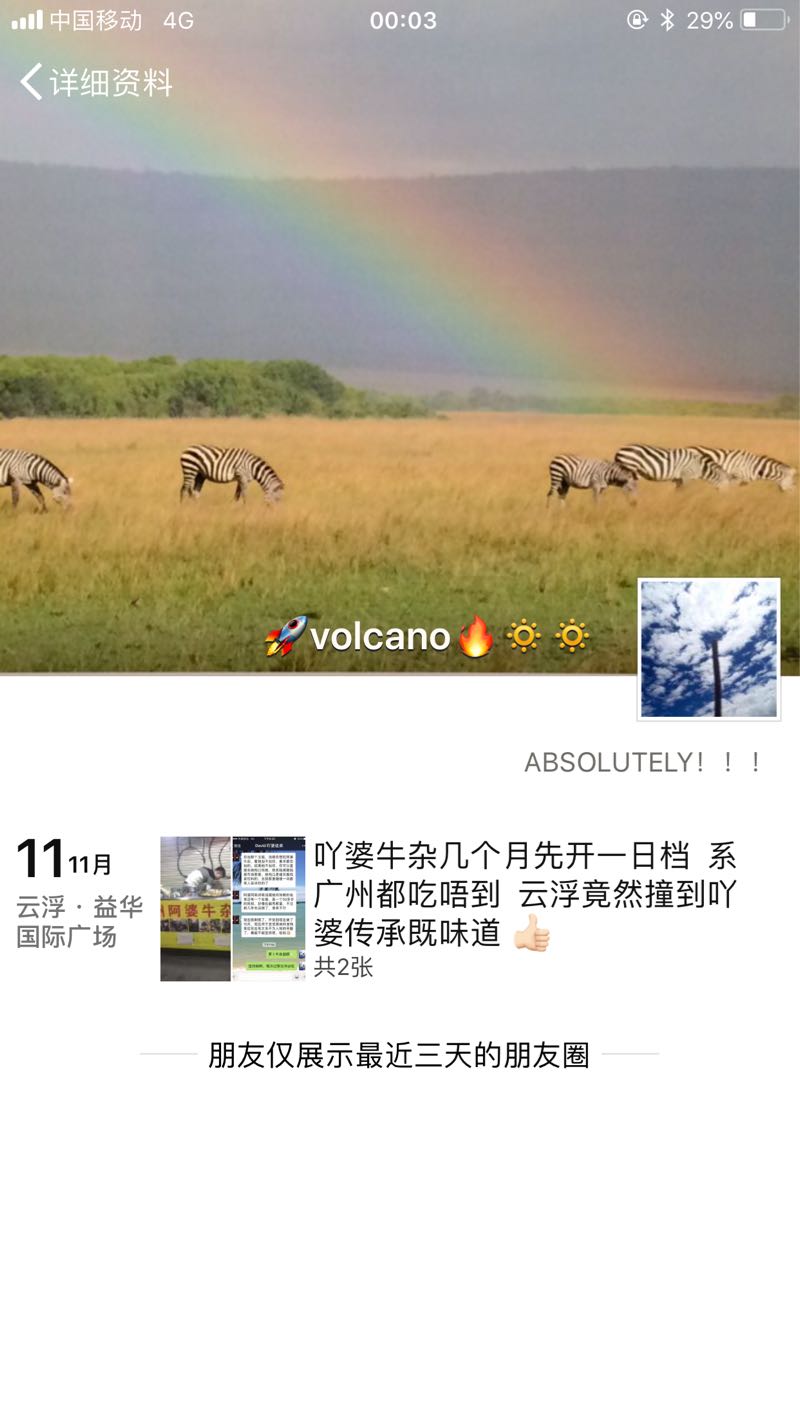This screenshot has width=800, height=1422.
Task: Open the 阿婆牛杂 stall photo
Action: [x=195, y=908]
